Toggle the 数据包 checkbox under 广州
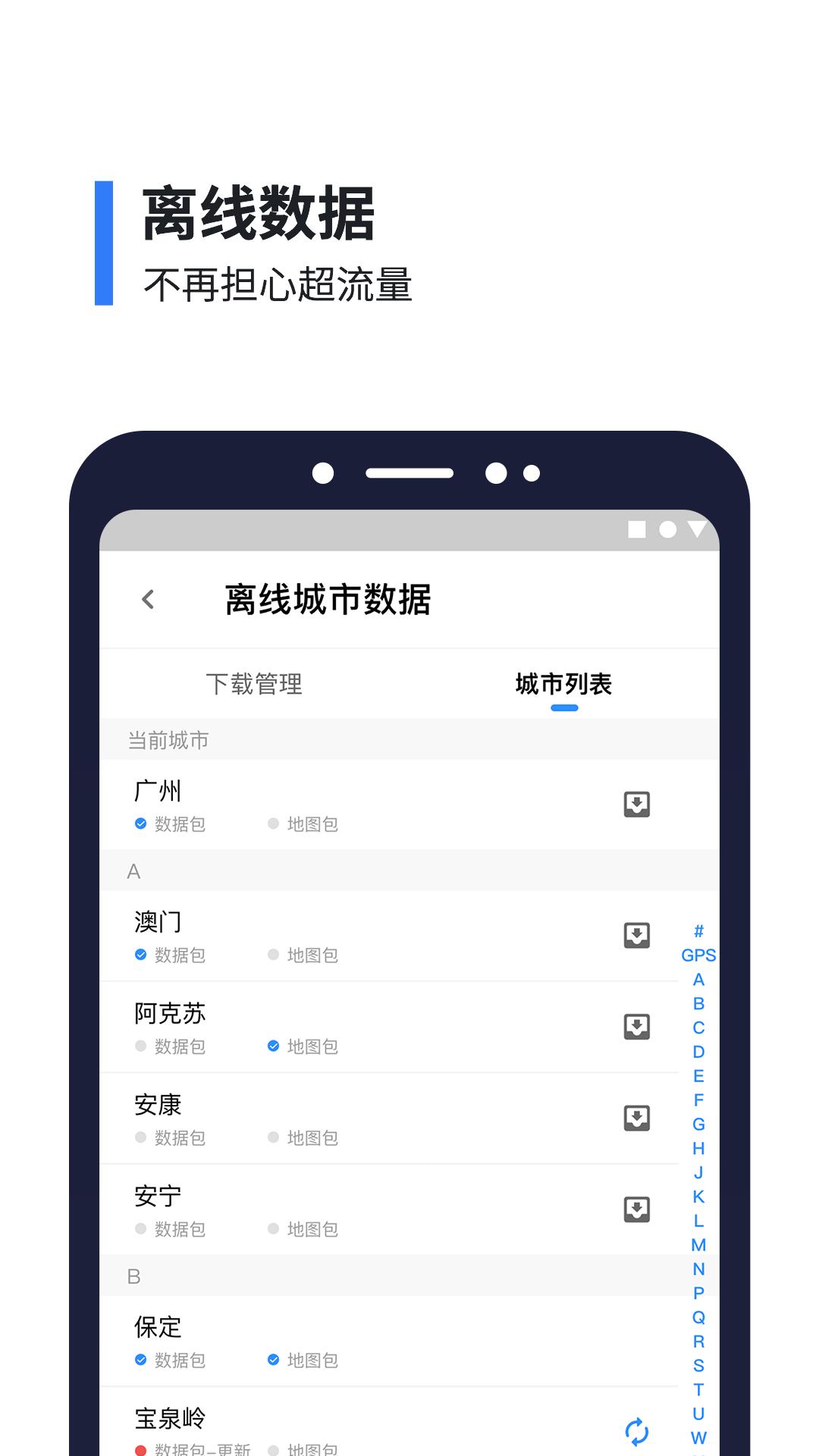The width and height of the screenshot is (819, 1456). [x=140, y=823]
